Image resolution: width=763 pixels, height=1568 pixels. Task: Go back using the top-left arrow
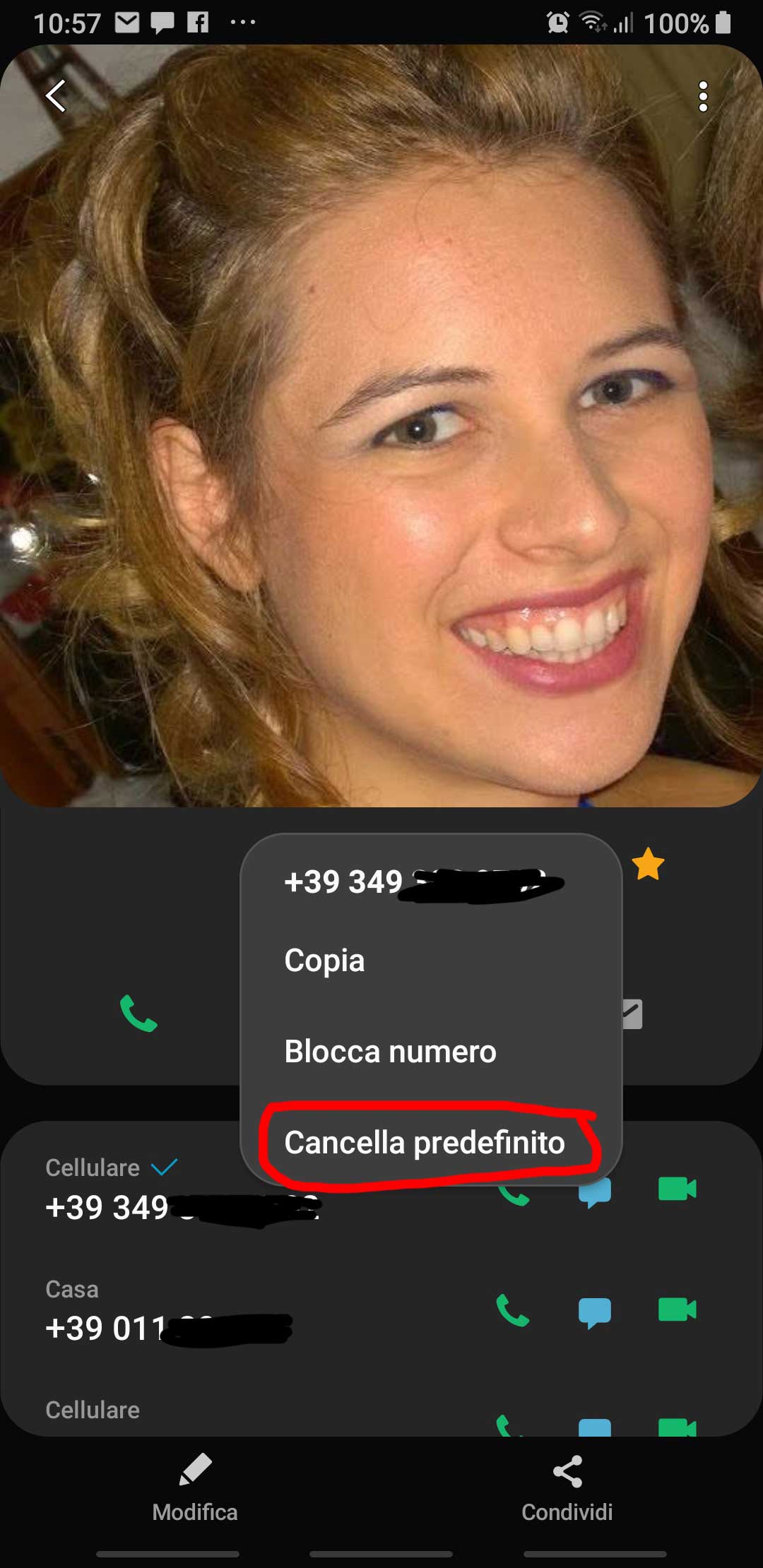56,95
